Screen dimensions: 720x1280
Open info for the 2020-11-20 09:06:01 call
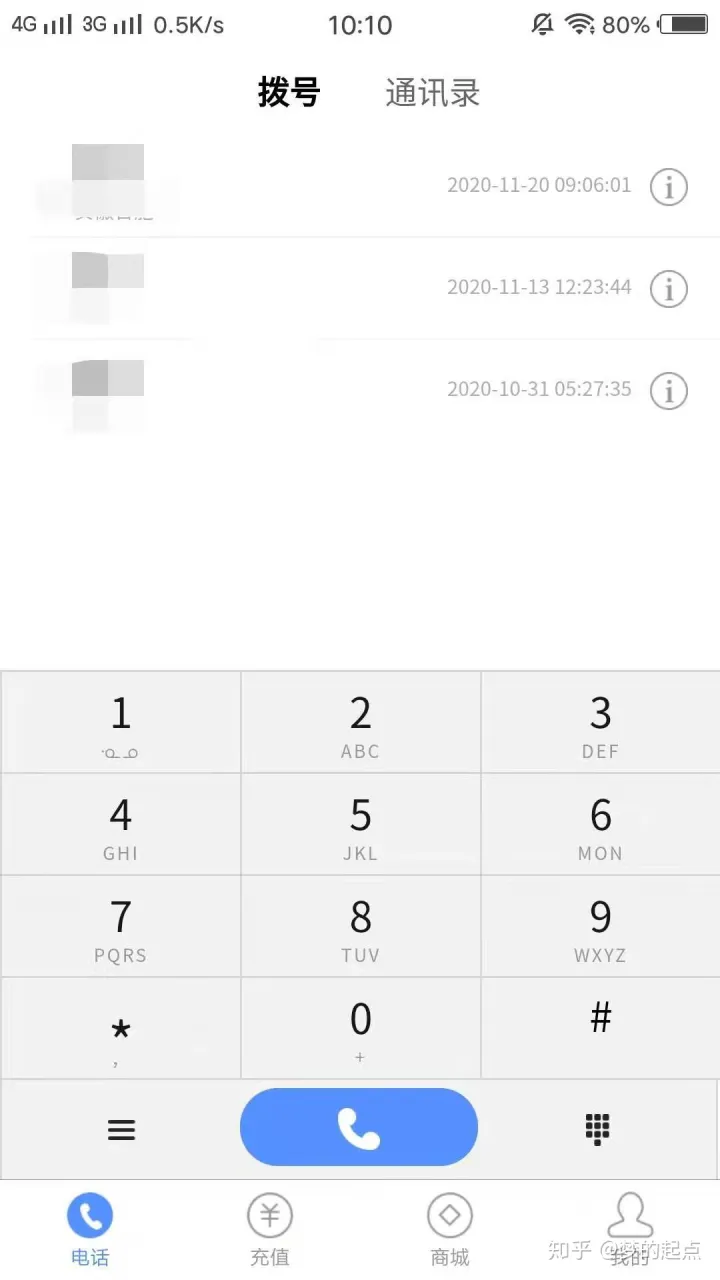[669, 186]
